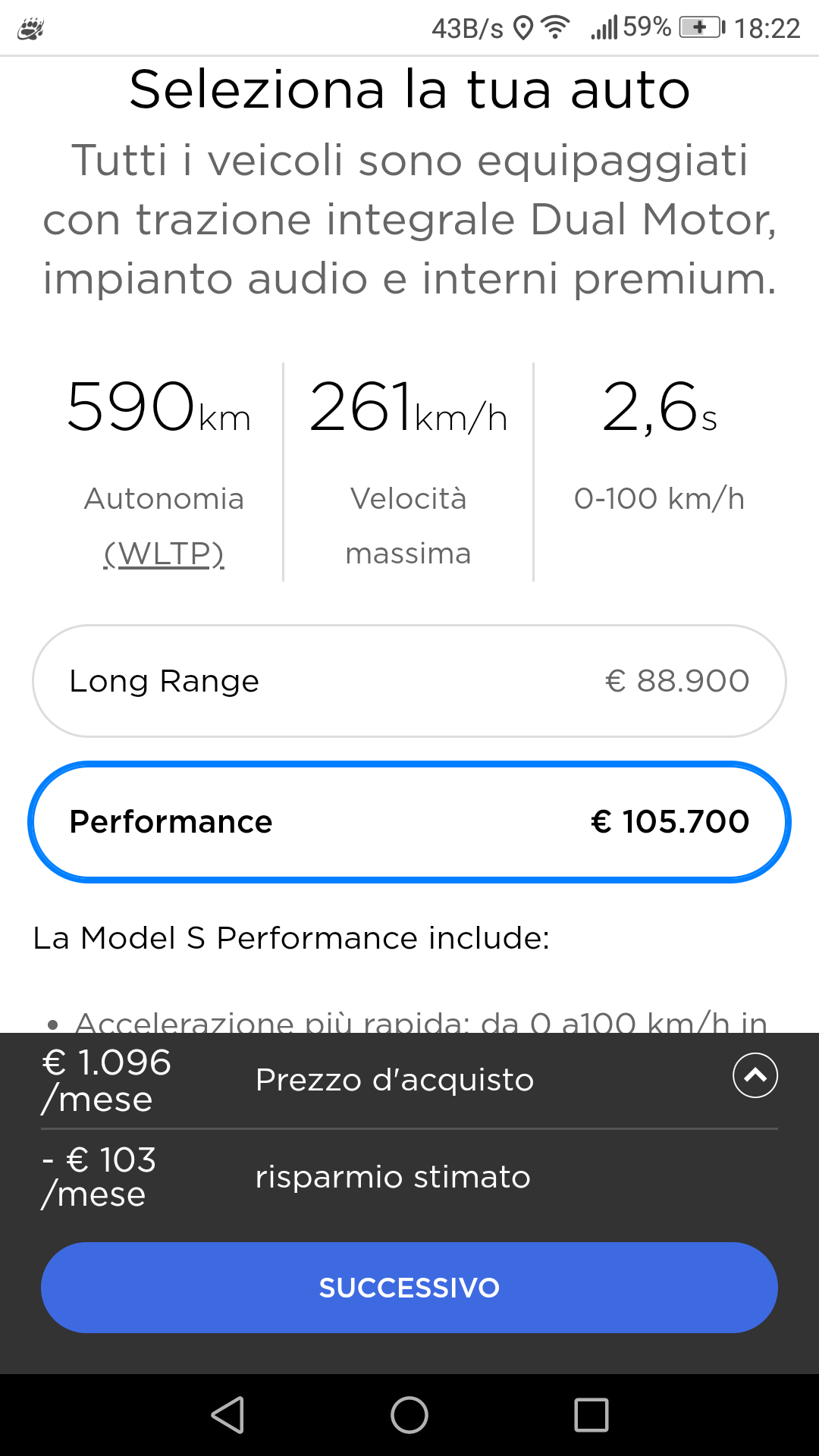Image resolution: width=819 pixels, height=1456 pixels.
Task: Go back with the system back button
Action: coord(227,1415)
